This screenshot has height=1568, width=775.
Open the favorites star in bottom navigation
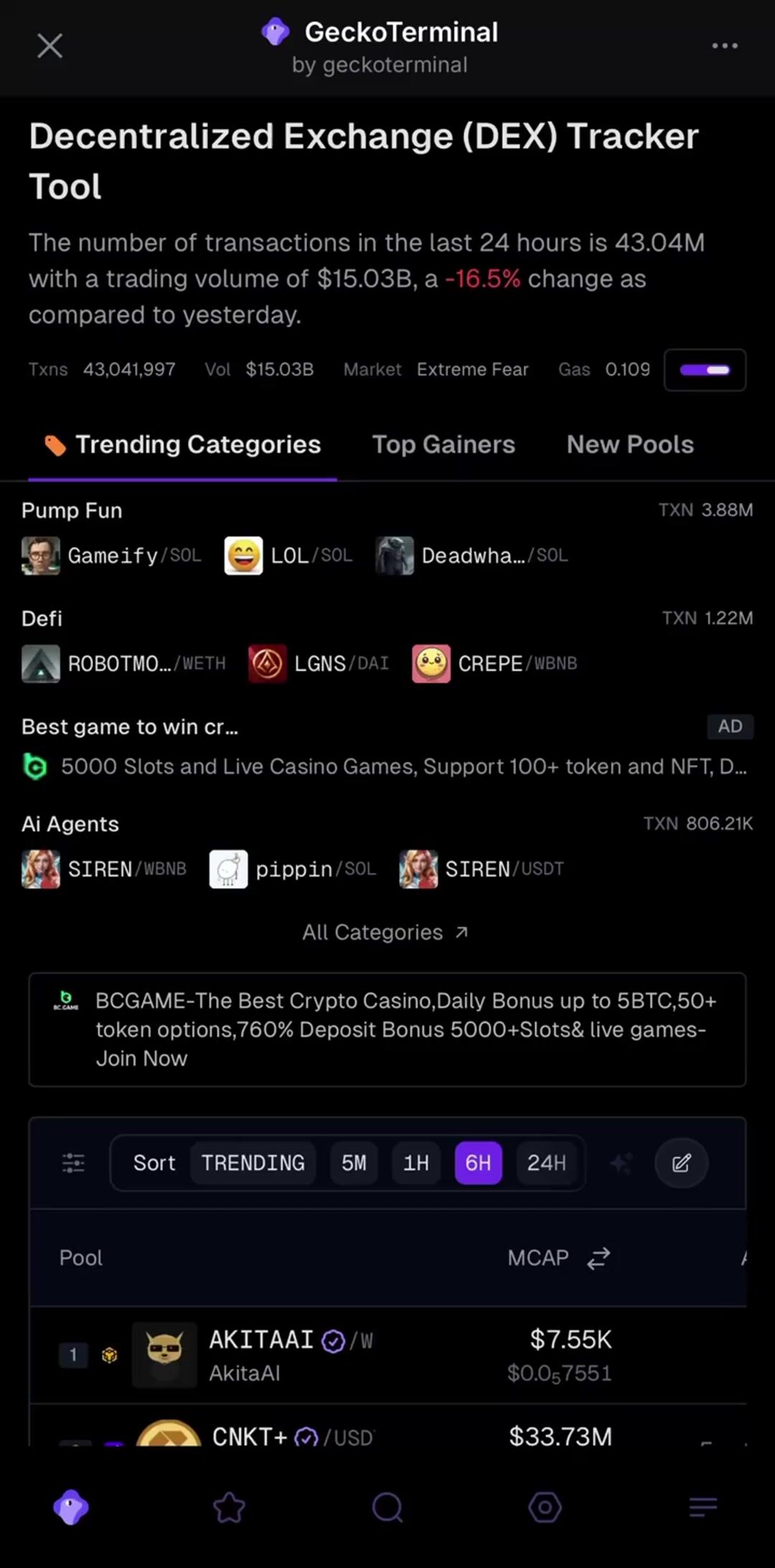[x=230, y=1507]
